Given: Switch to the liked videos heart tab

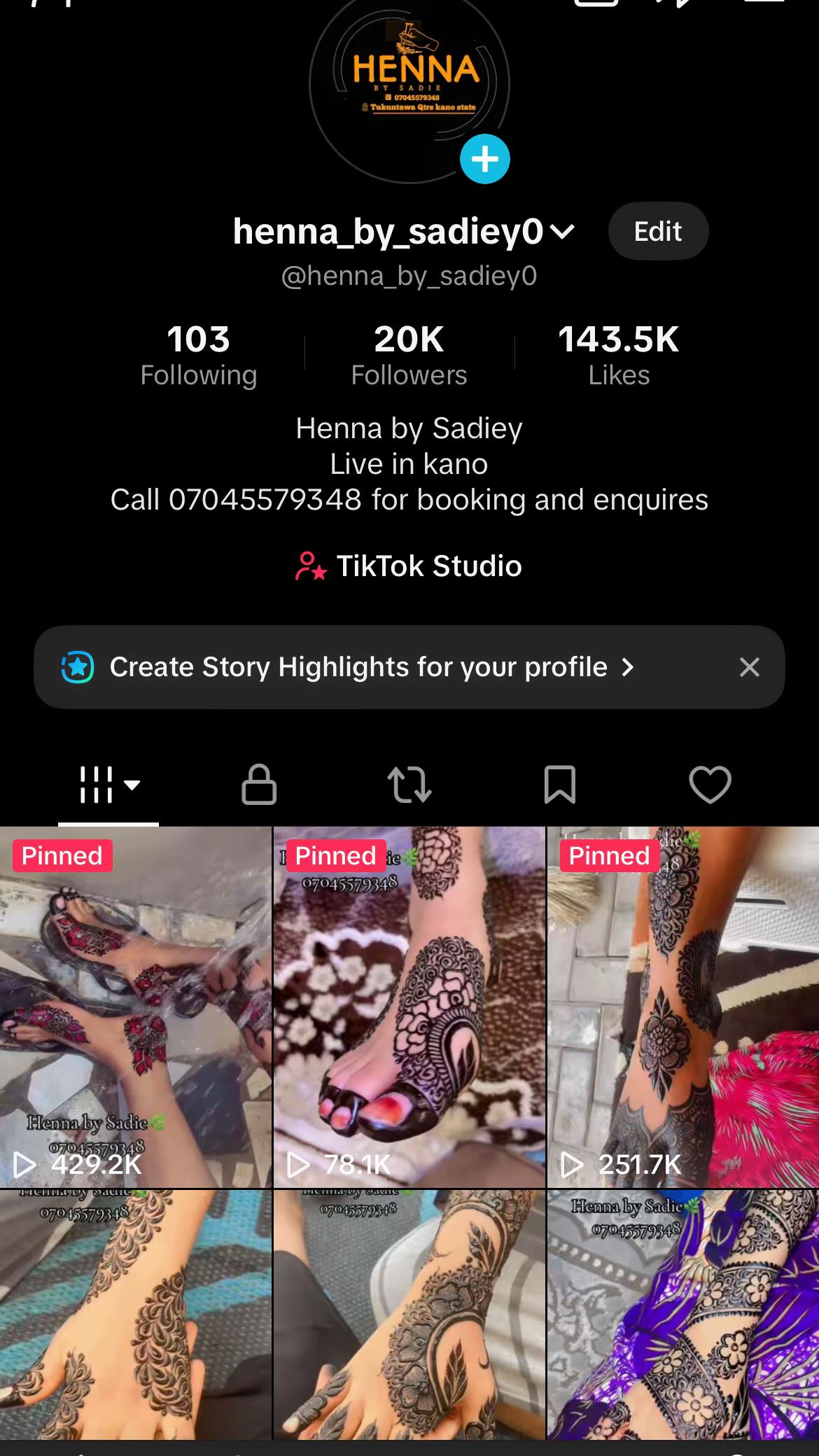Looking at the screenshot, I should (x=710, y=784).
